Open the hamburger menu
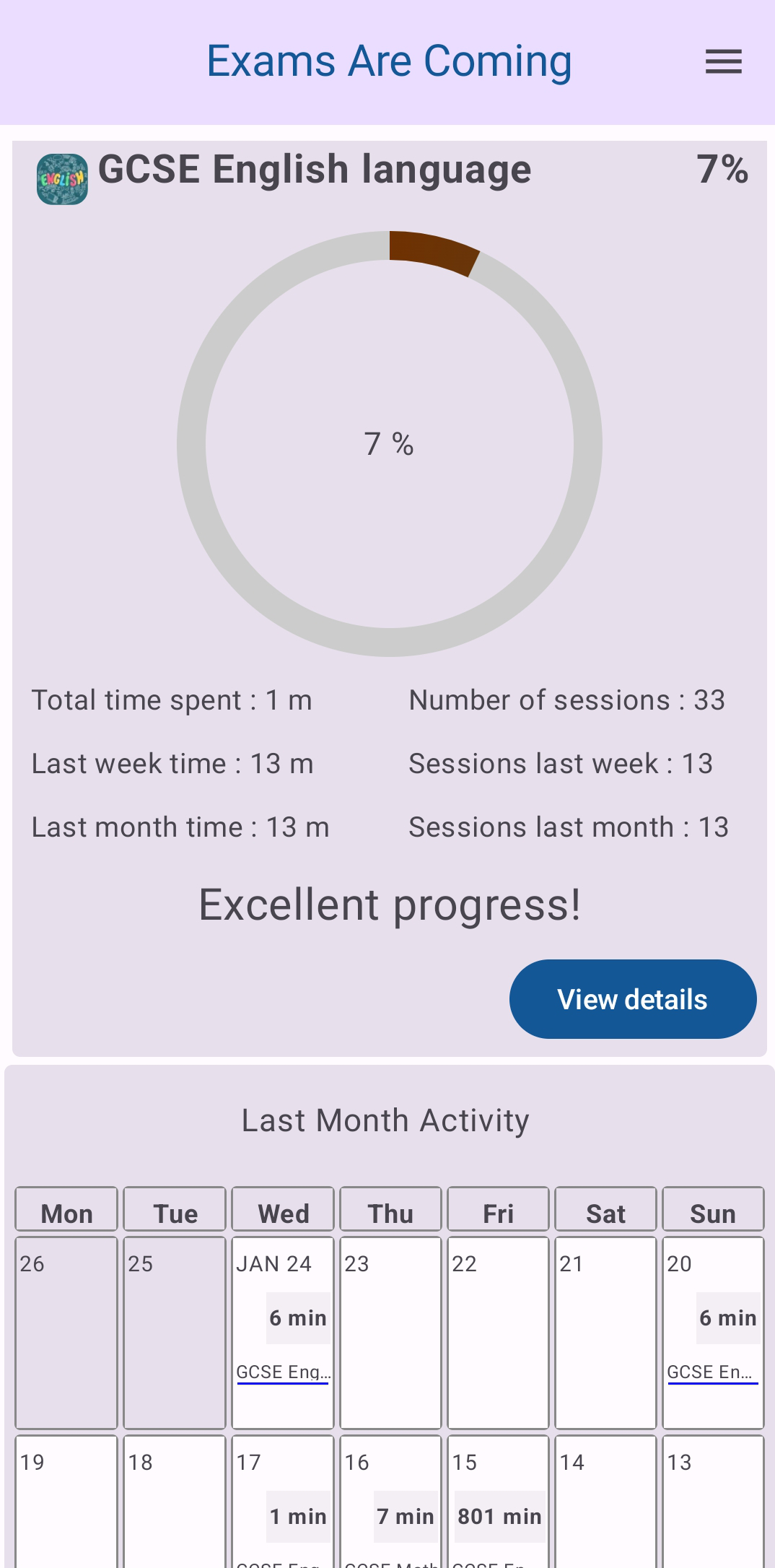The width and height of the screenshot is (775, 1568). [x=724, y=61]
